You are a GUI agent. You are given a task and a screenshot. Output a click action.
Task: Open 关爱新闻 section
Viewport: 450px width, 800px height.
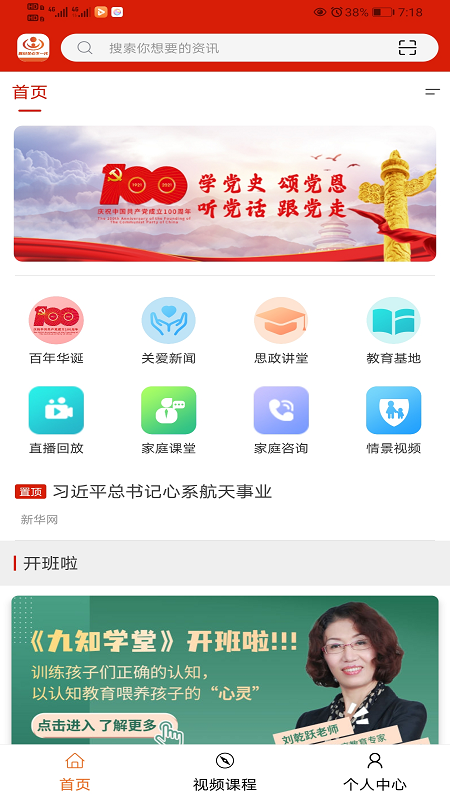pos(168,331)
